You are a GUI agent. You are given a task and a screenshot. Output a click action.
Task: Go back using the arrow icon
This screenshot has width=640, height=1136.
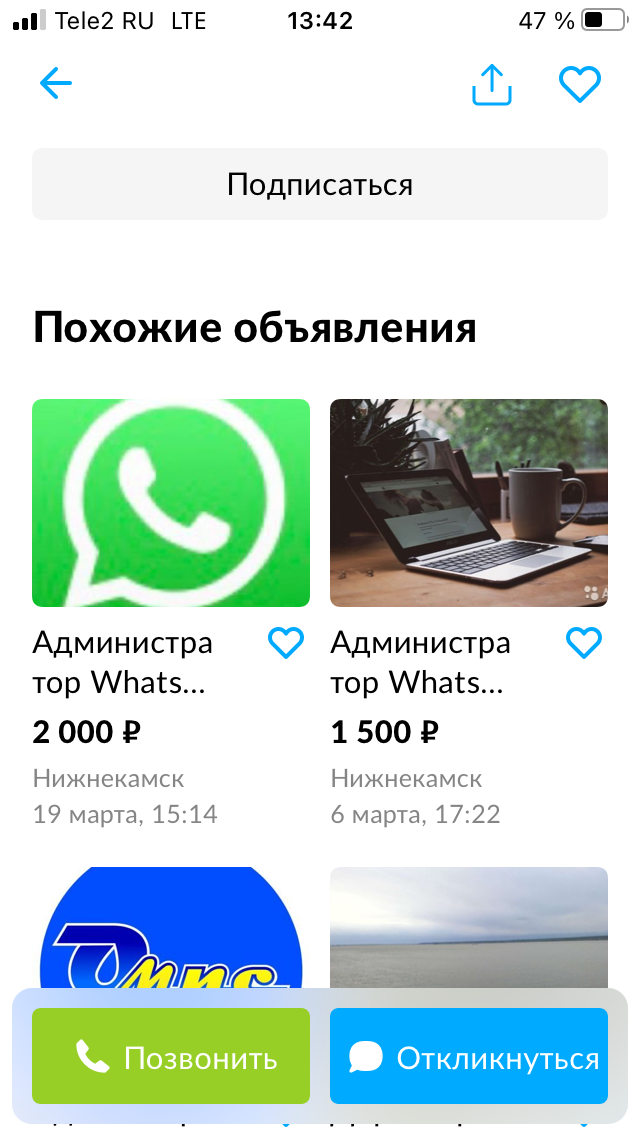click(x=56, y=84)
